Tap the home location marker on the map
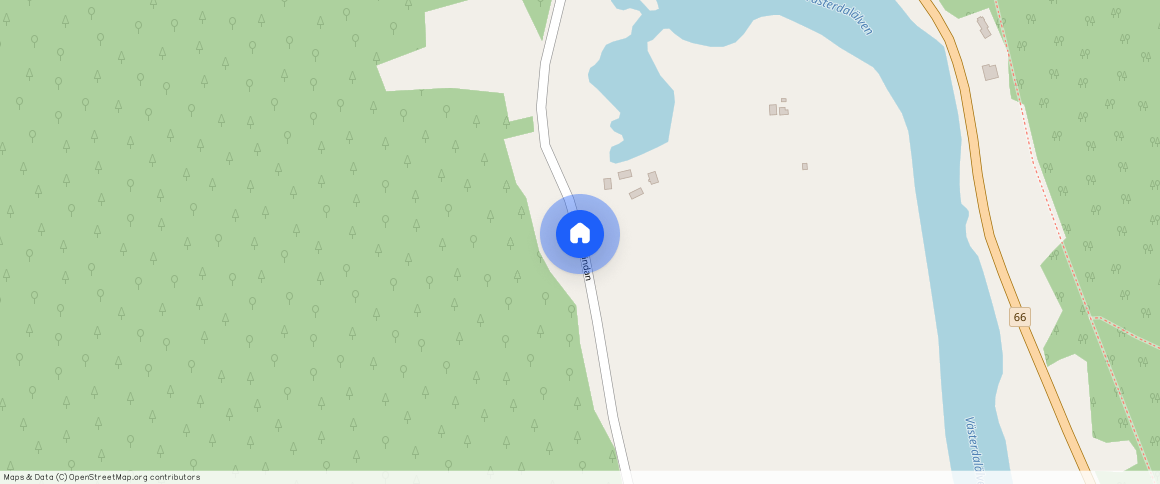This screenshot has width=1160, height=484. [x=580, y=234]
